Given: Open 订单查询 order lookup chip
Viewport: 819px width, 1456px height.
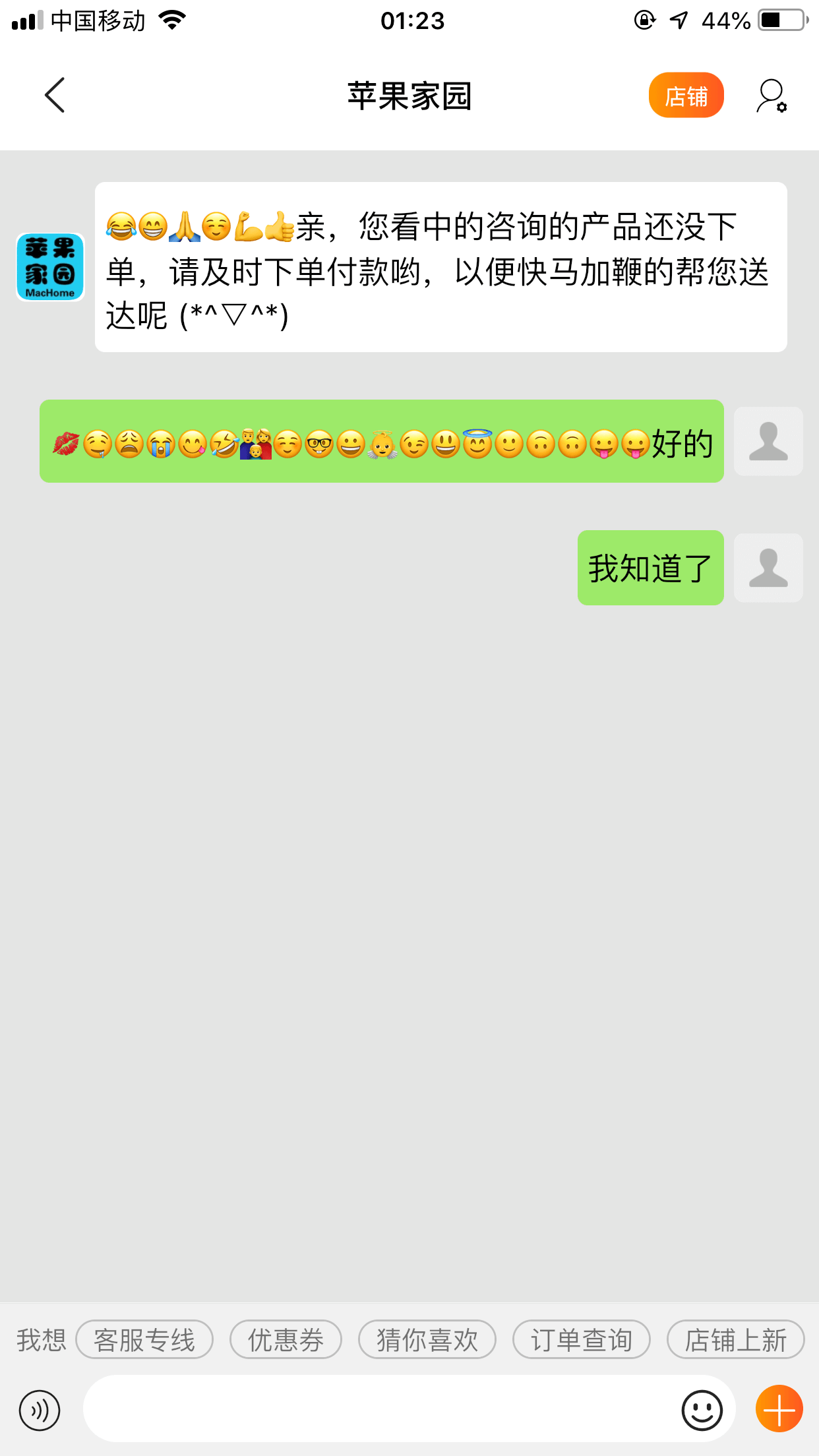Looking at the screenshot, I should click(582, 1339).
